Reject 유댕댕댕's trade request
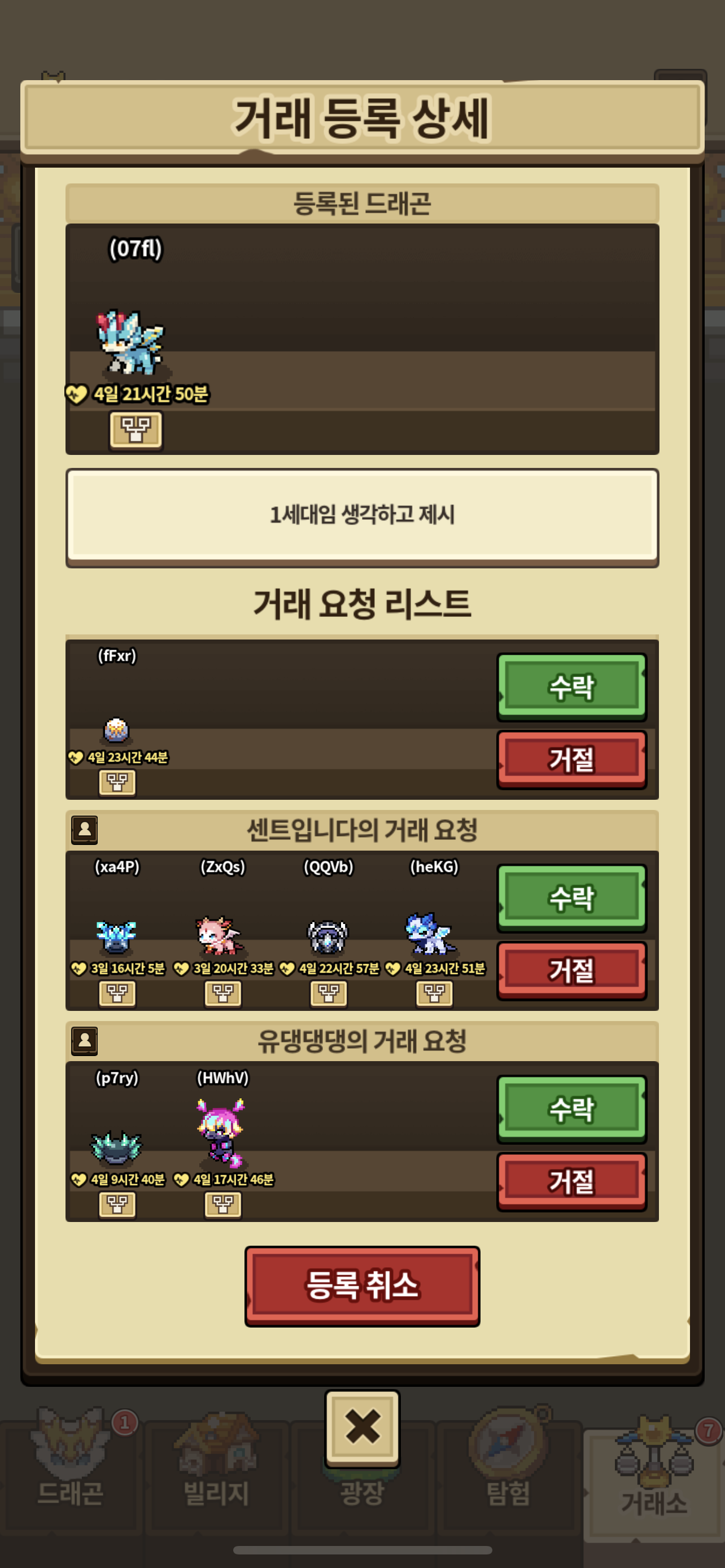The image size is (725, 1568). 571,1182
